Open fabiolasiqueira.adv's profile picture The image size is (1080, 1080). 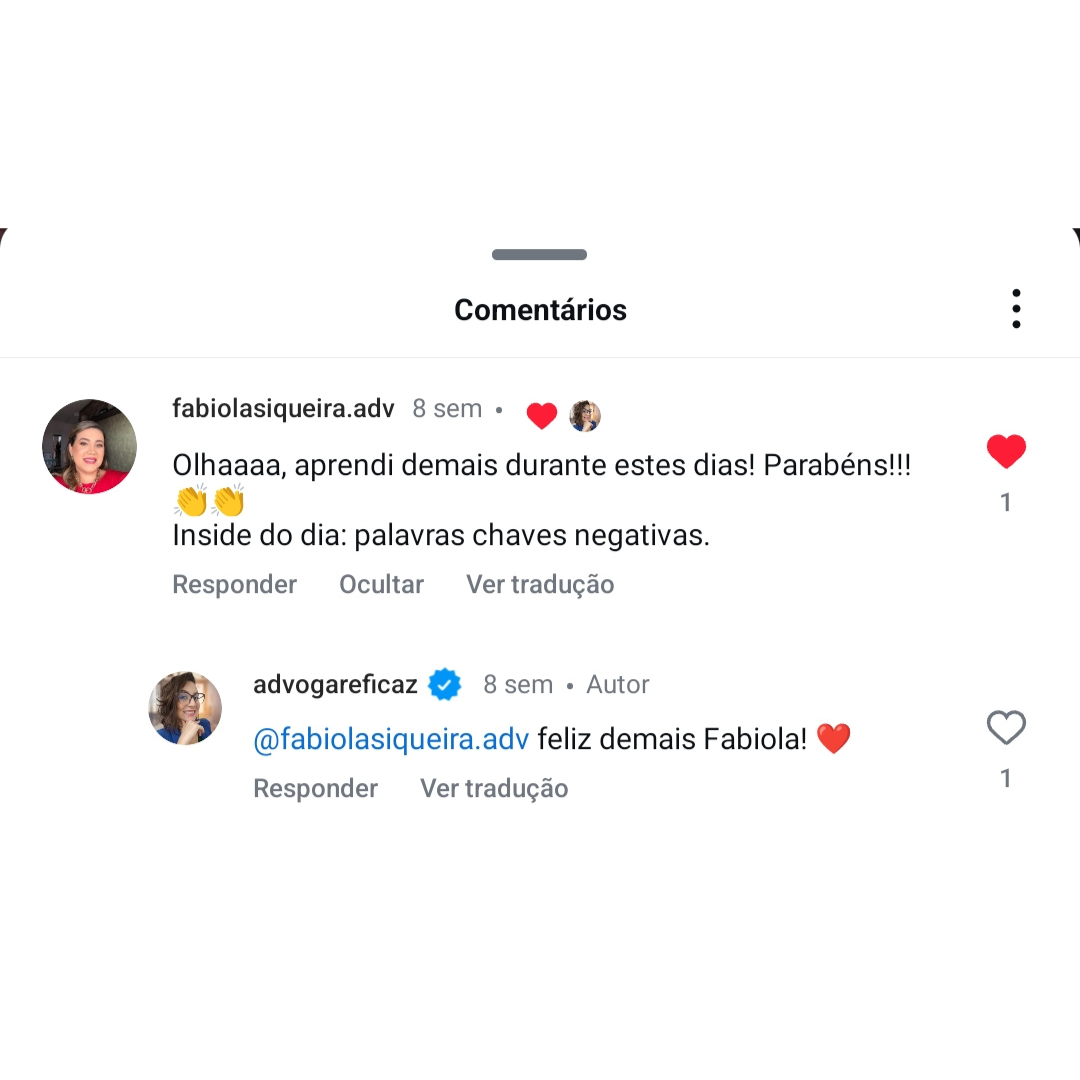(x=89, y=446)
